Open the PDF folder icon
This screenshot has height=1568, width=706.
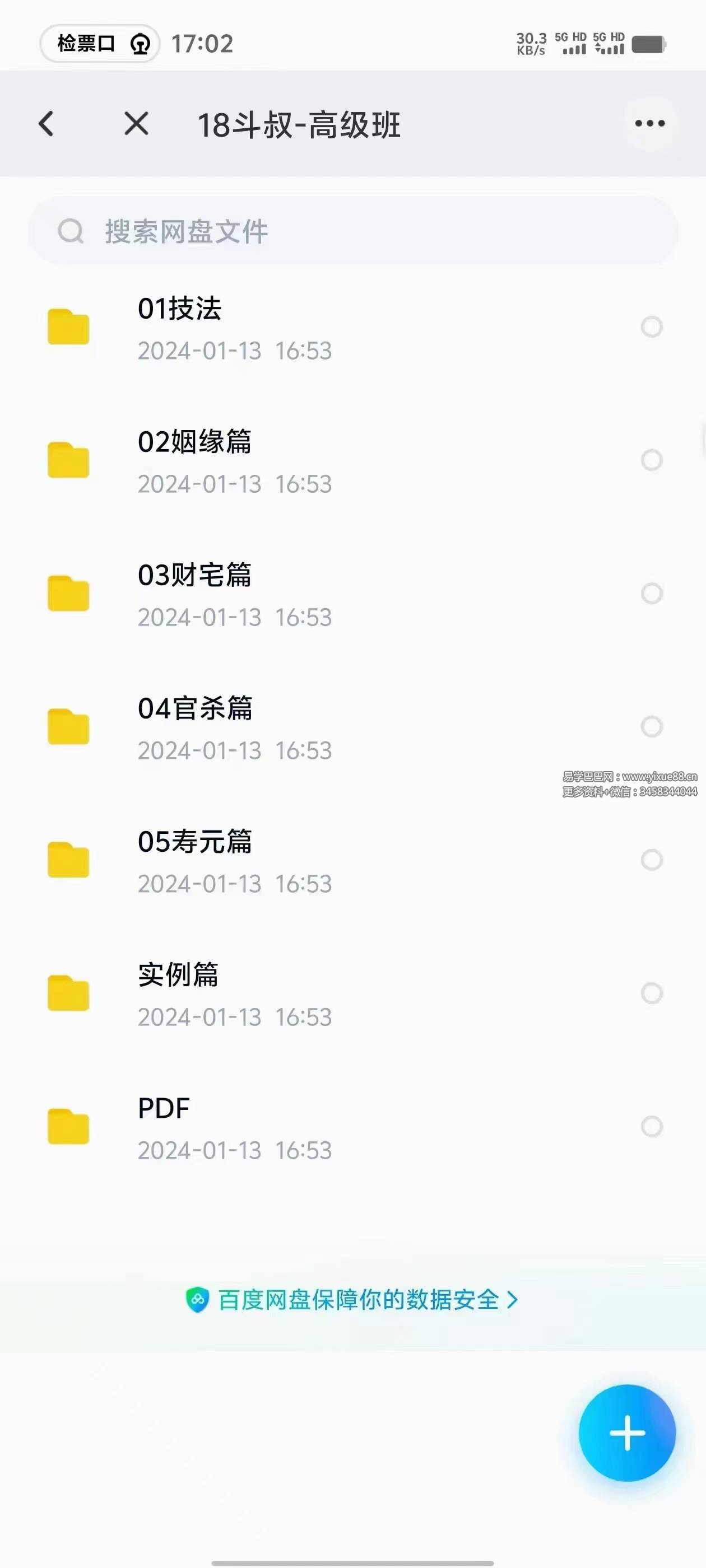(69, 1127)
